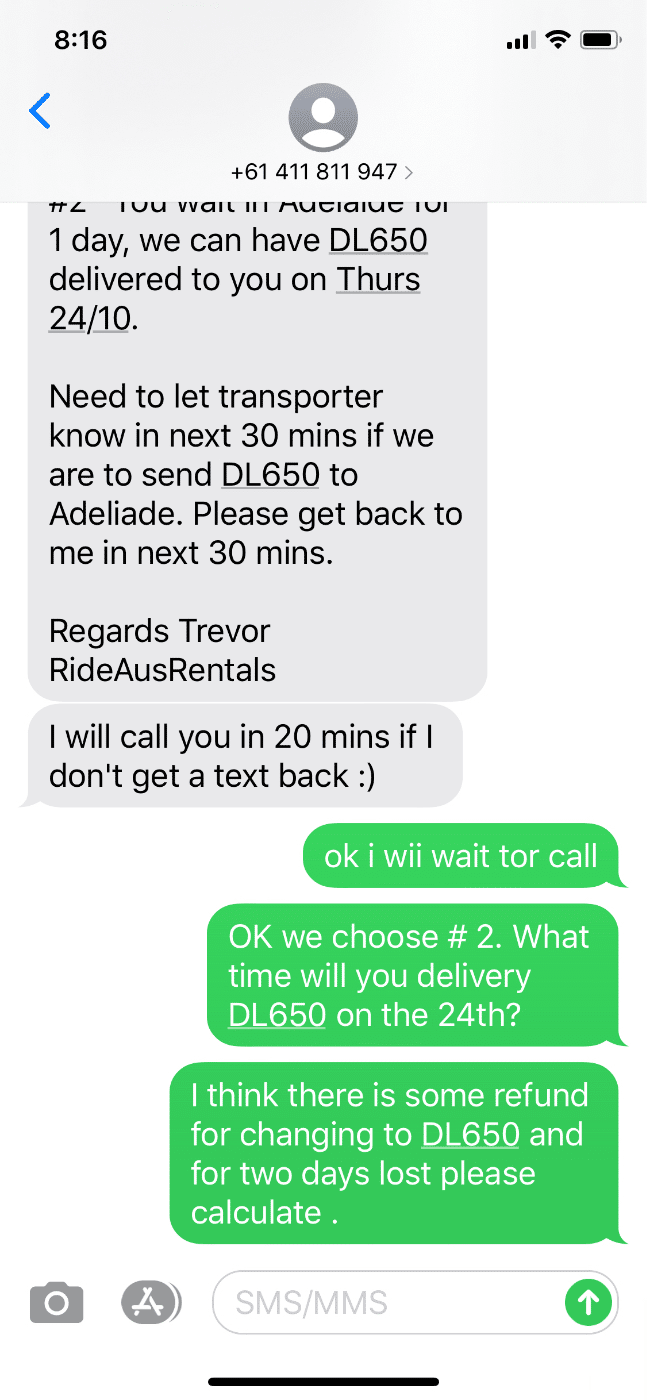
Task: Tap the underlined Thurs 24/10 date link
Action: pyautogui.click(x=378, y=279)
